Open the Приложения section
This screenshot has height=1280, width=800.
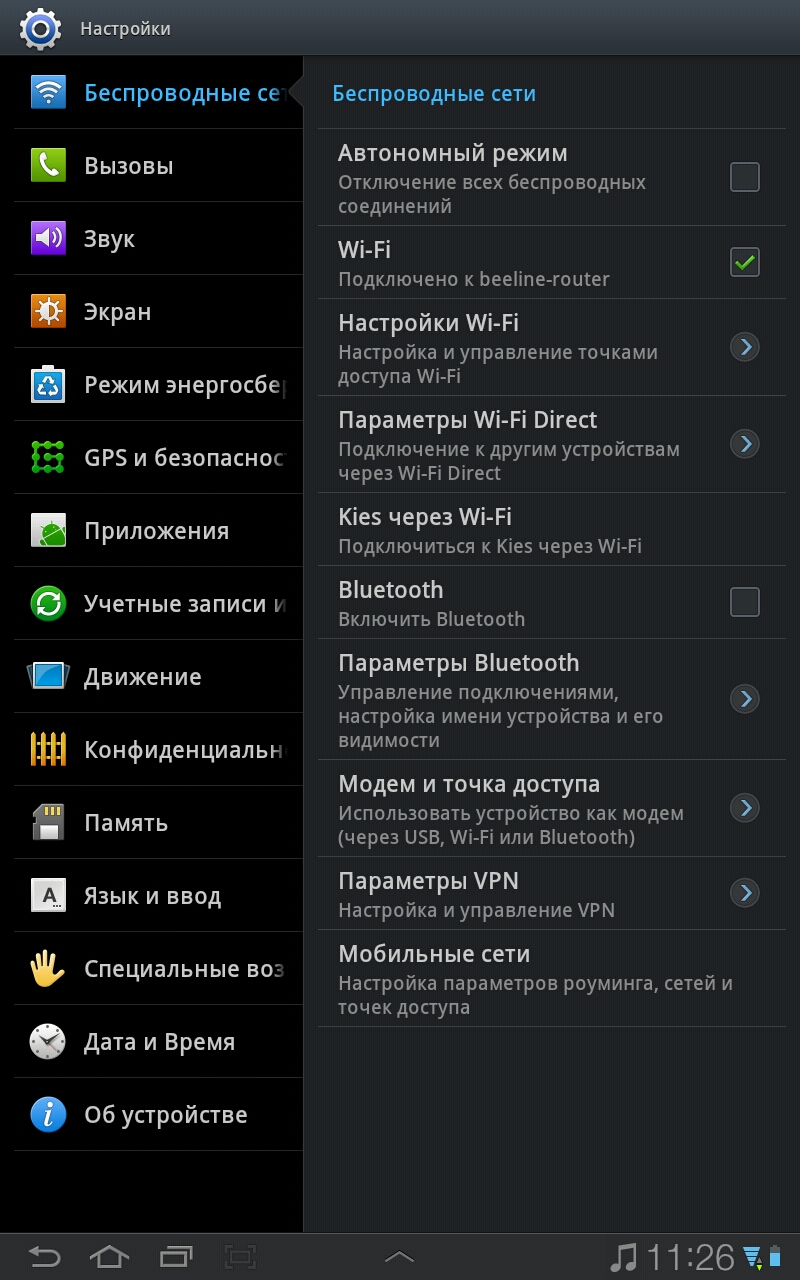(x=158, y=530)
